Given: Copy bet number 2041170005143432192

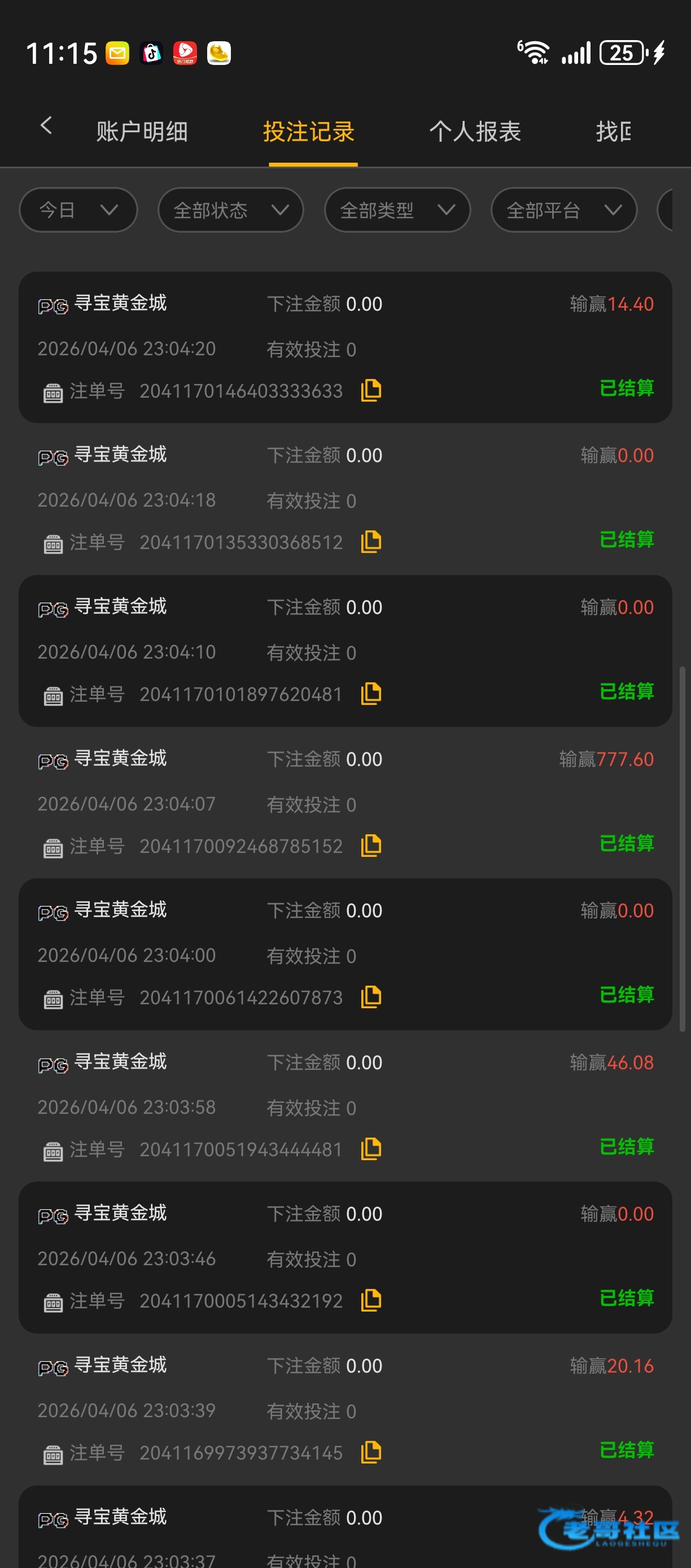Looking at the screenshot, I should (371, 1301).
